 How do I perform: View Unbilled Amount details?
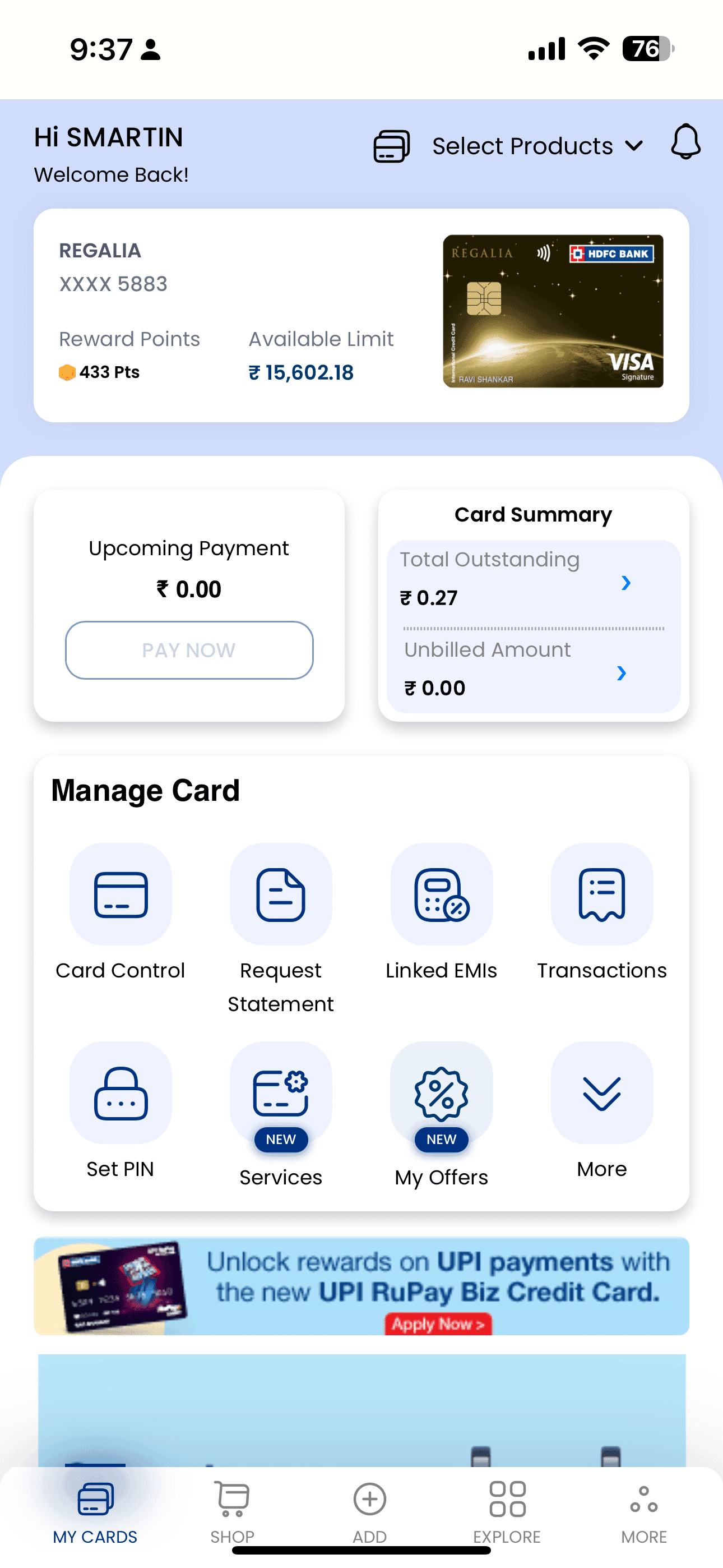coord(533,670)
